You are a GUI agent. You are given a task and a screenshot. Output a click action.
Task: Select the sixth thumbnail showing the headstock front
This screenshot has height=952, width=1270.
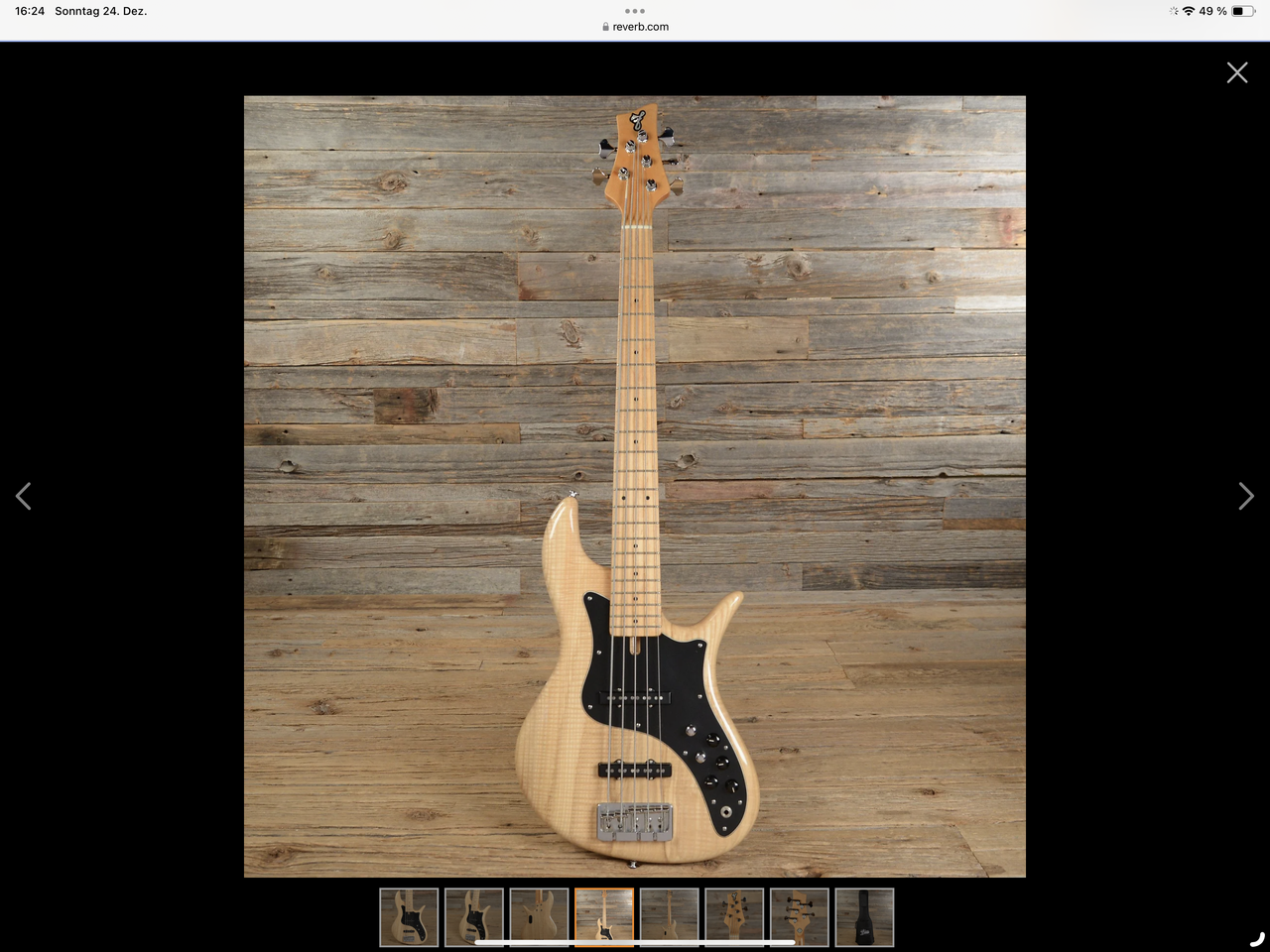(734, 917)
